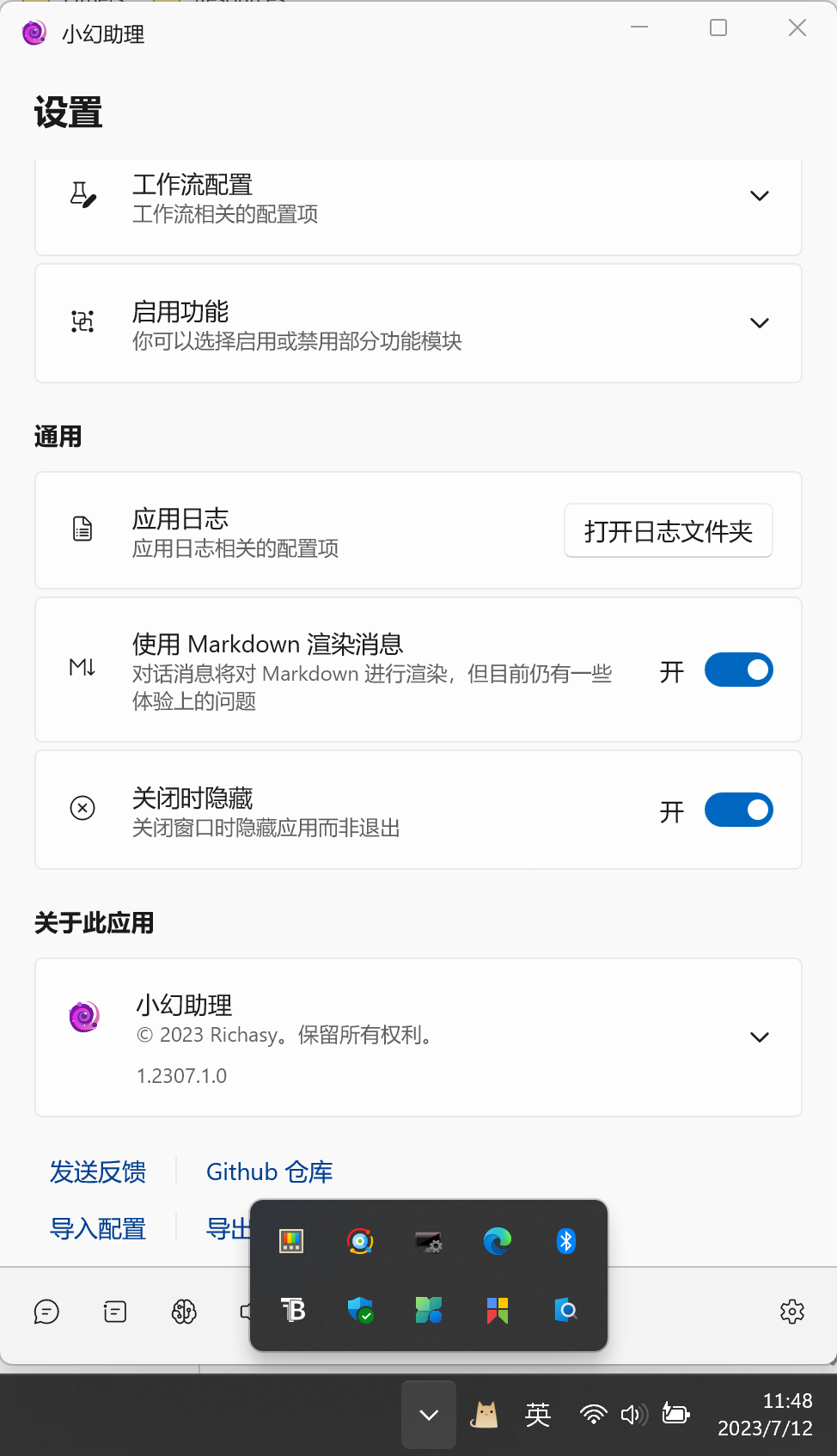Expand the 启用功能 section

coord(760,323)
